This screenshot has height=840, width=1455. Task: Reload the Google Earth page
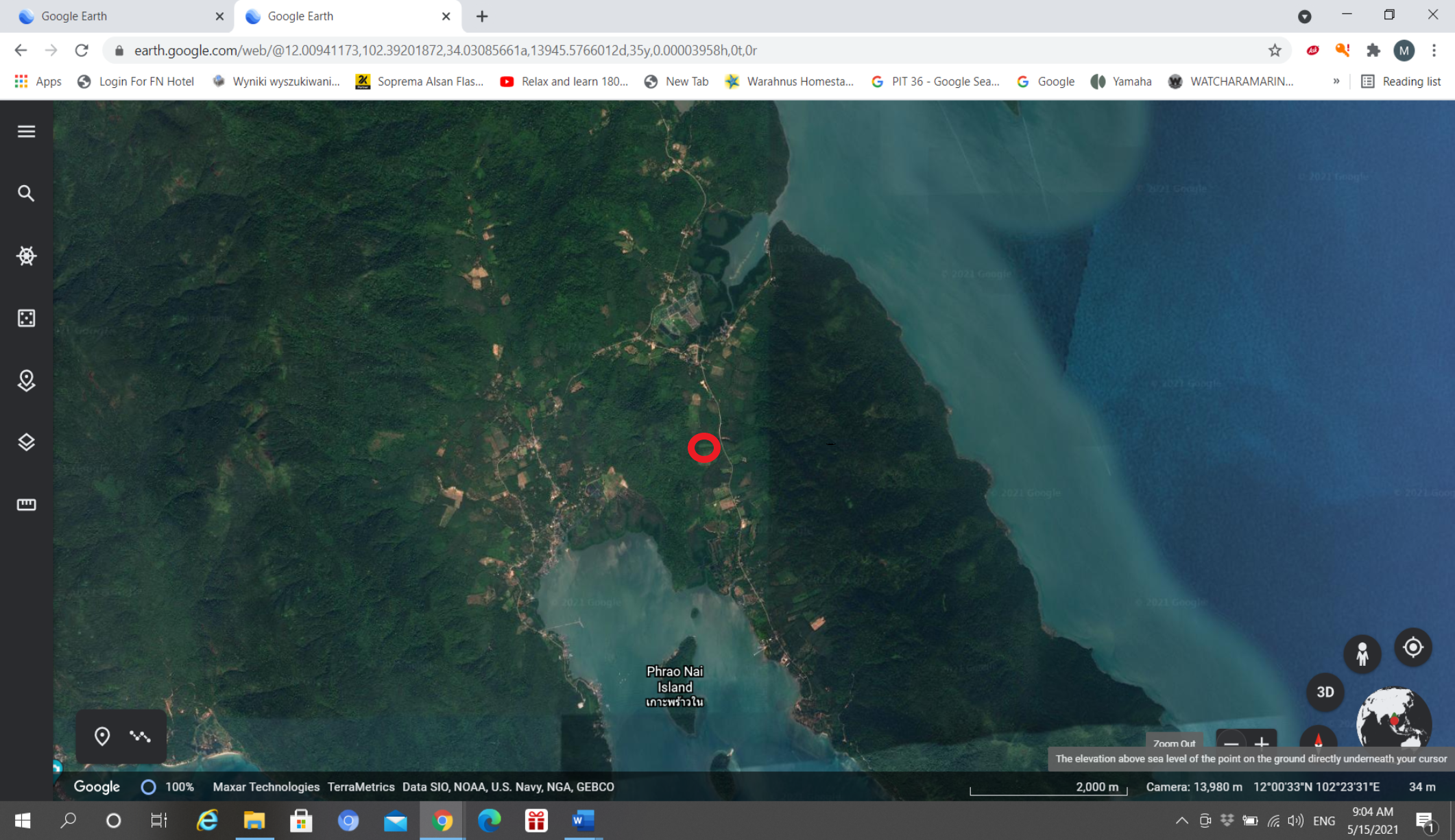[x=82, y=50]
